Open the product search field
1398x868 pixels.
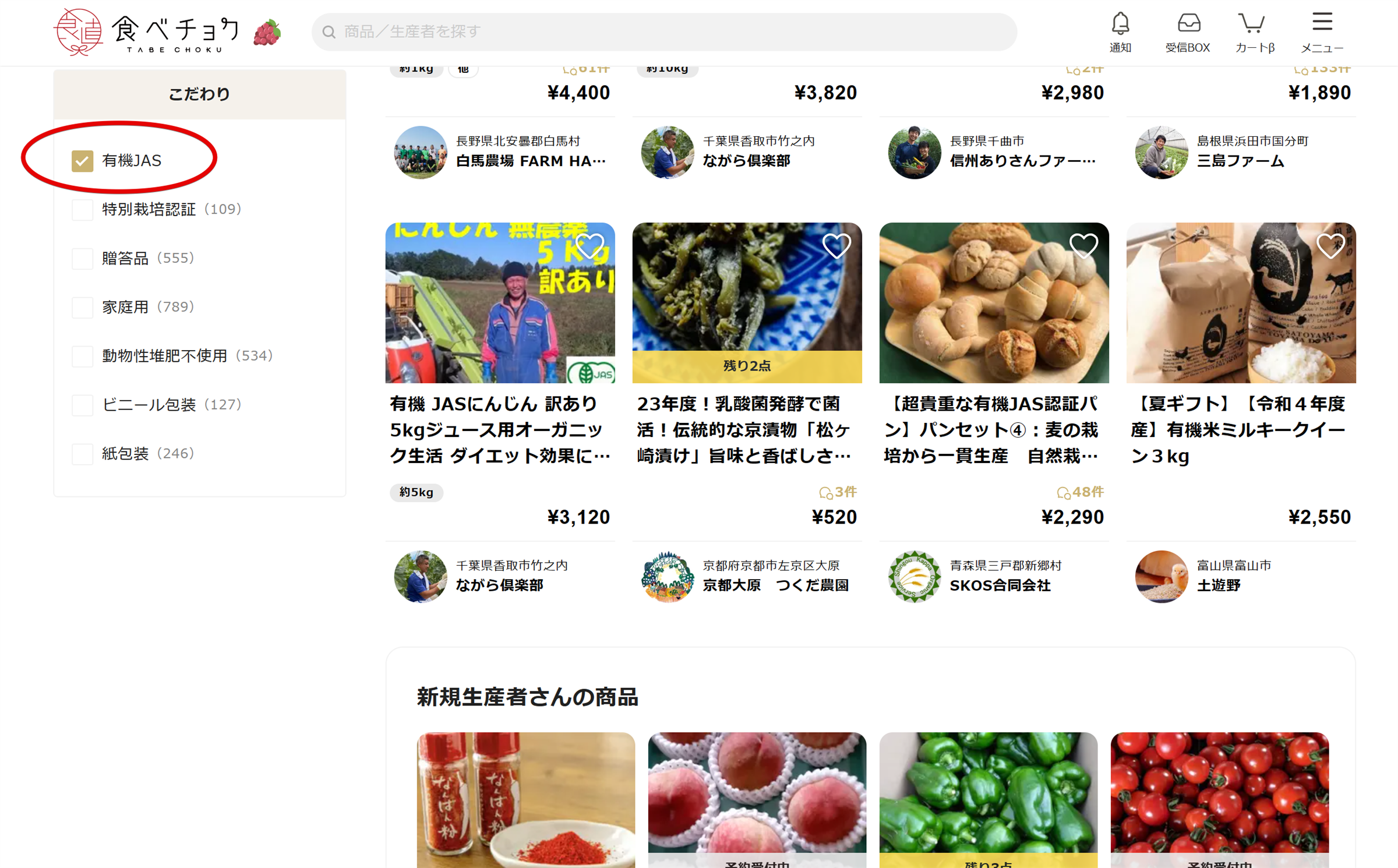coord(664,31)
